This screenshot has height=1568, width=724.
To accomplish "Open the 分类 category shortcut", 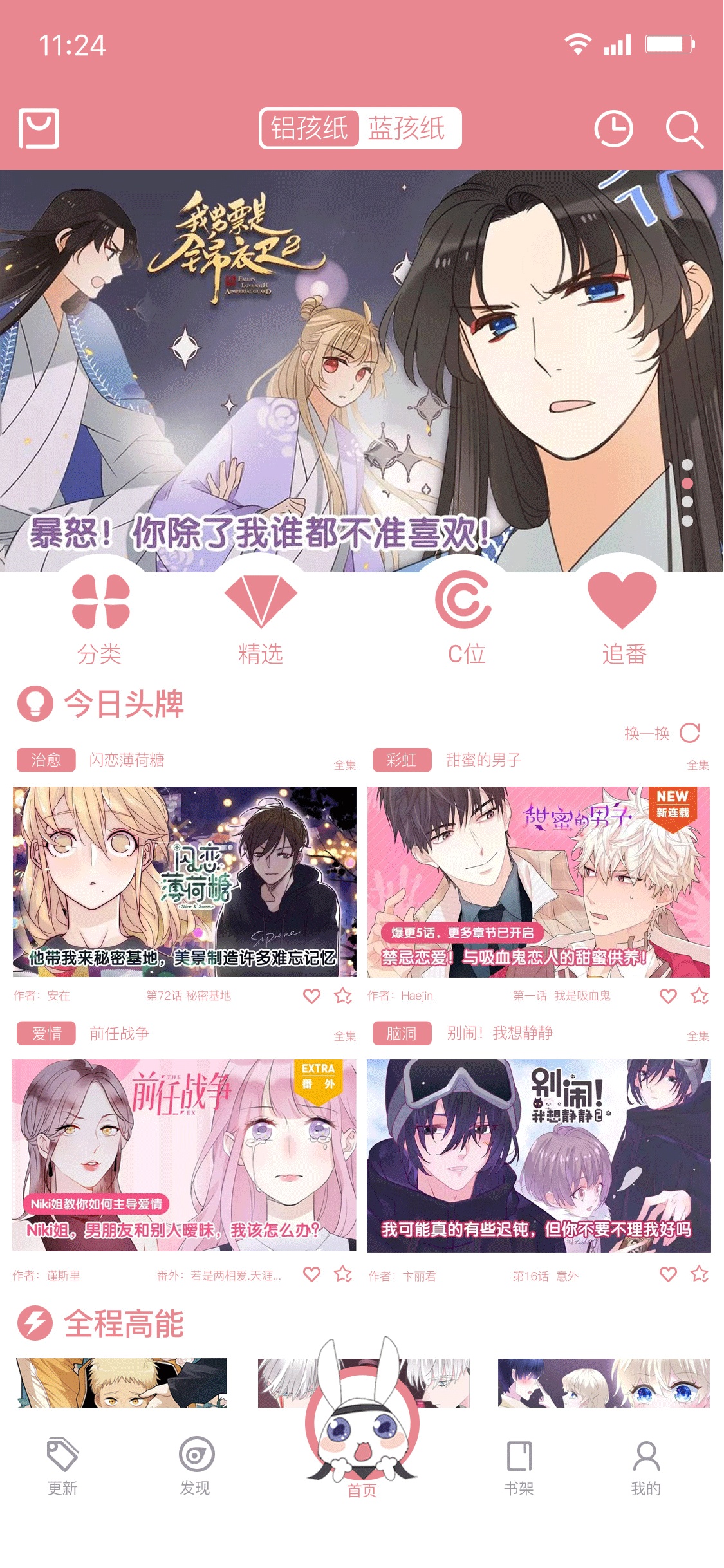I will pos(100,619).
